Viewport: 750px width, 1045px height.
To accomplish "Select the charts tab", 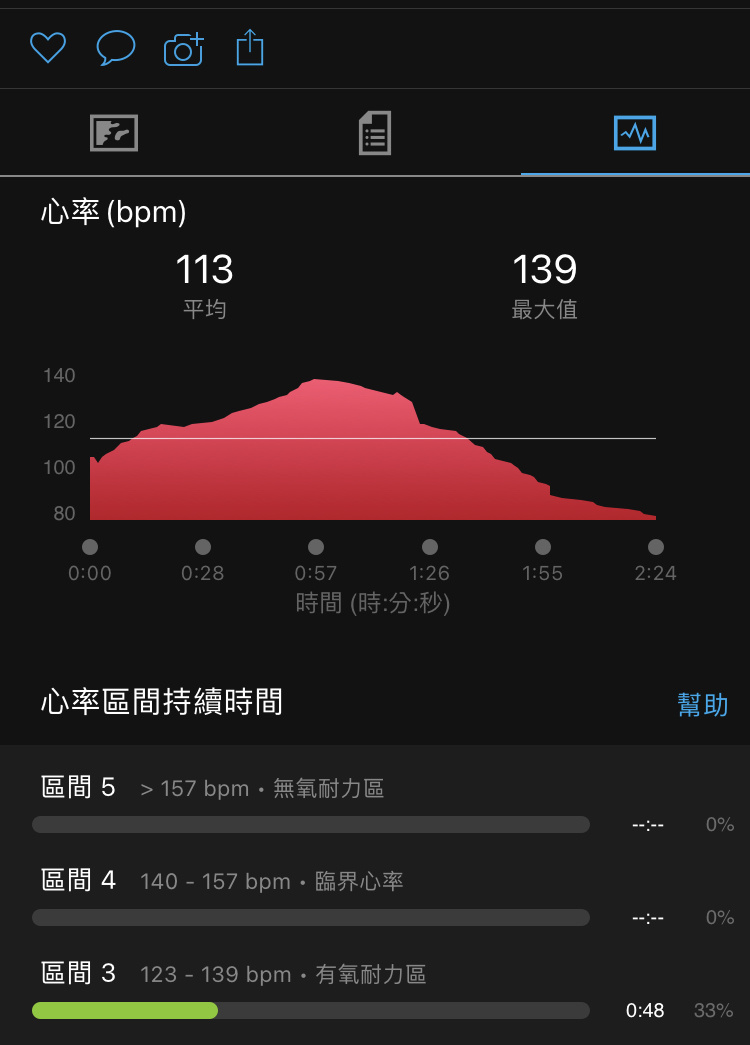I will [x=635, y=132].
